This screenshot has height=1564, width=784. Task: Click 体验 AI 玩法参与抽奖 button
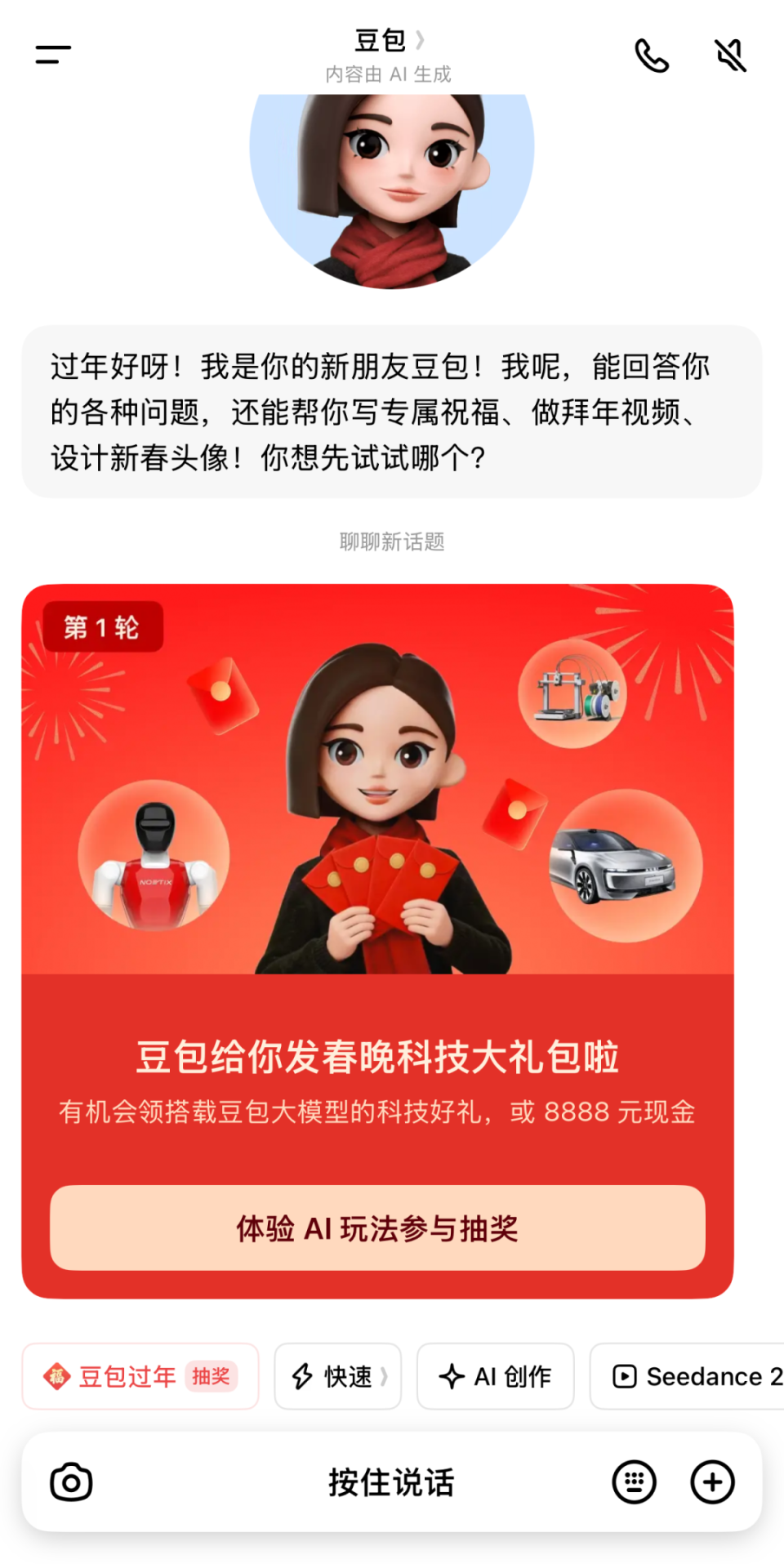[381, 1228]
